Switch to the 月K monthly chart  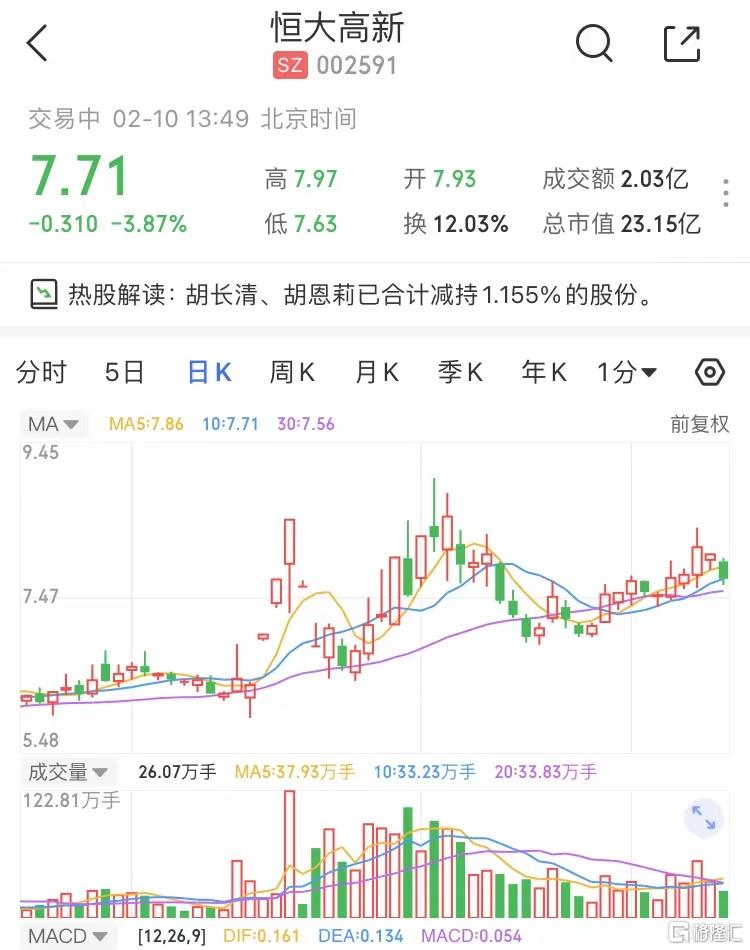click(x=374, y=371)
